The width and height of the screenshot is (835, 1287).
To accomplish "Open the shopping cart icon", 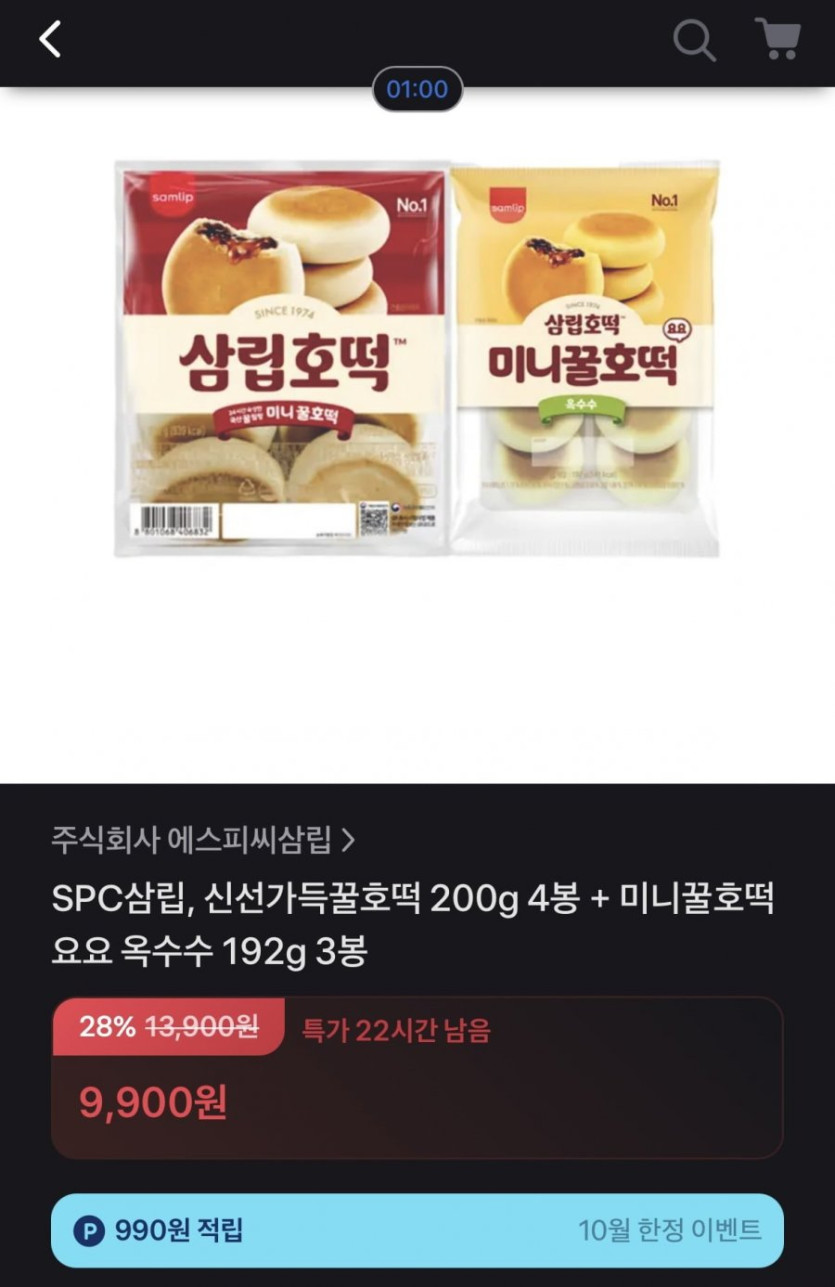I will tap(778, 40).
